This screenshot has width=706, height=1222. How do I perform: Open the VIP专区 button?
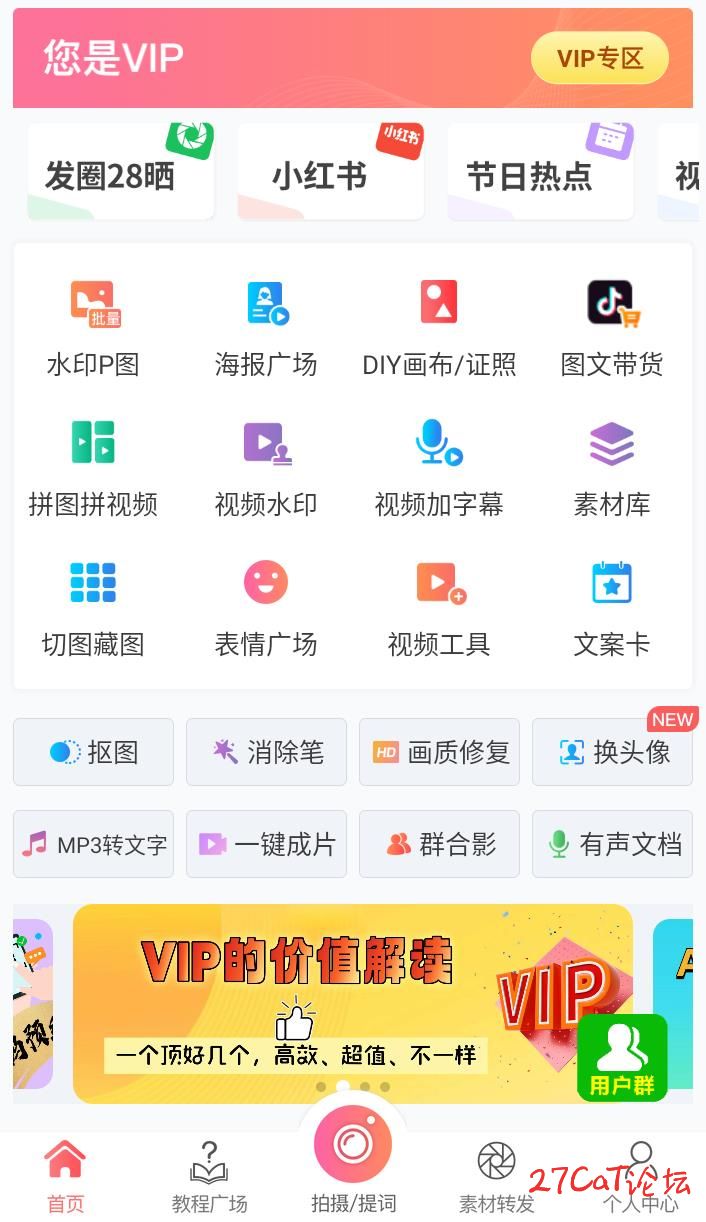coord(599,58)
